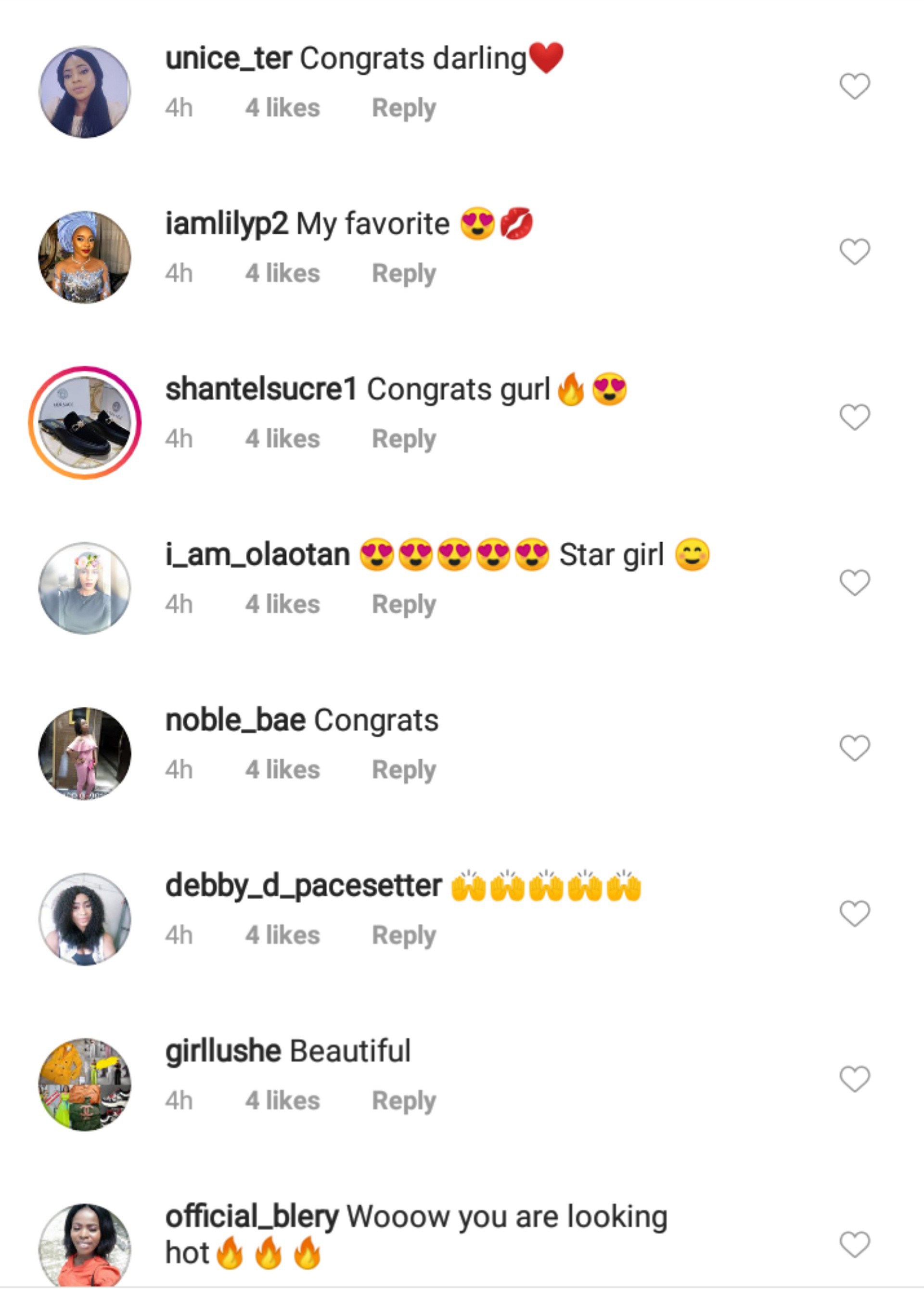Image resolution: width=924 pixels, height=1289 pixels.
Task: Like official_blery's looking hot comment
Action: pyautogui.click(x=855, y=1244)
